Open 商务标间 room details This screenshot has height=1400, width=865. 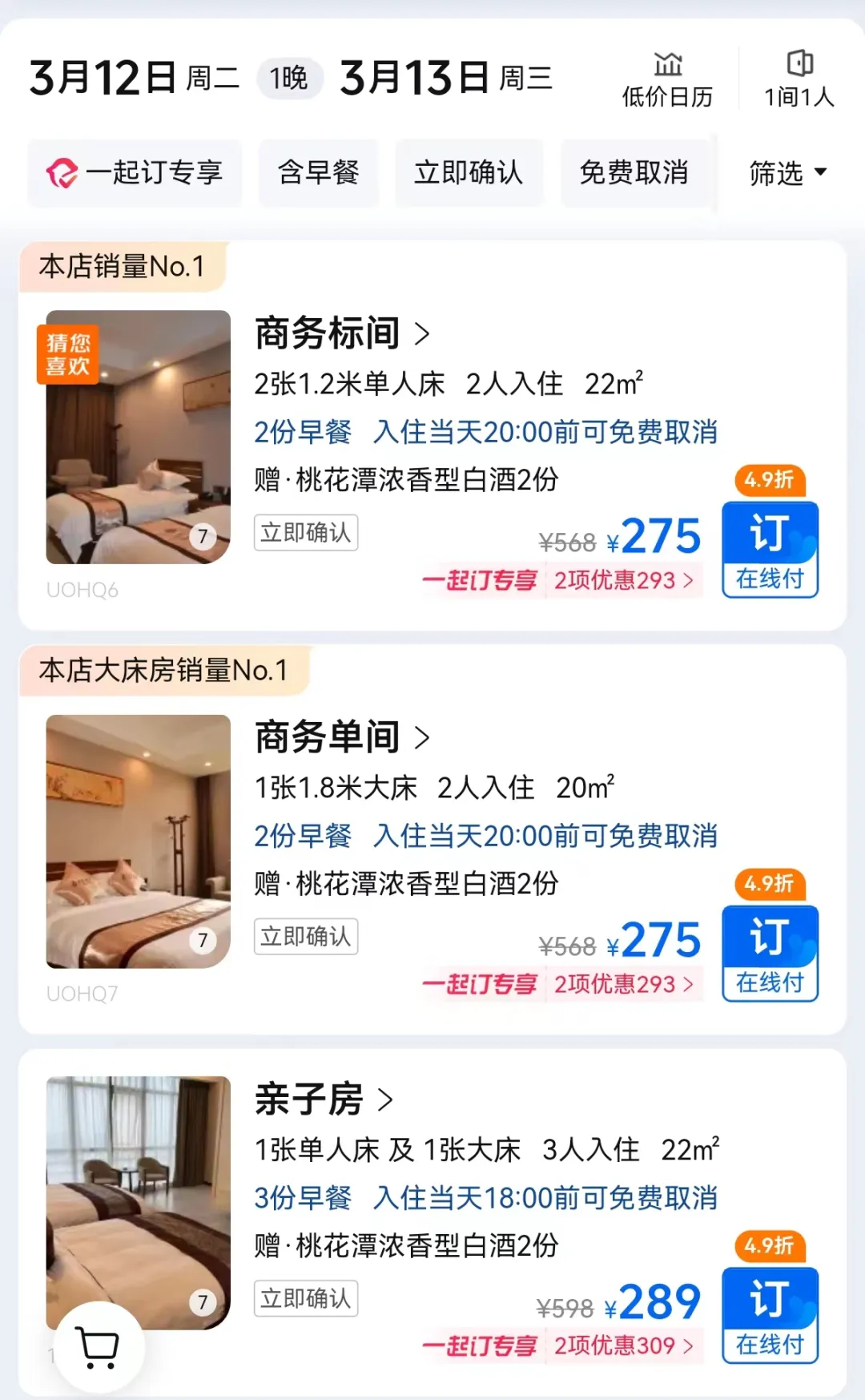point(342,333)
